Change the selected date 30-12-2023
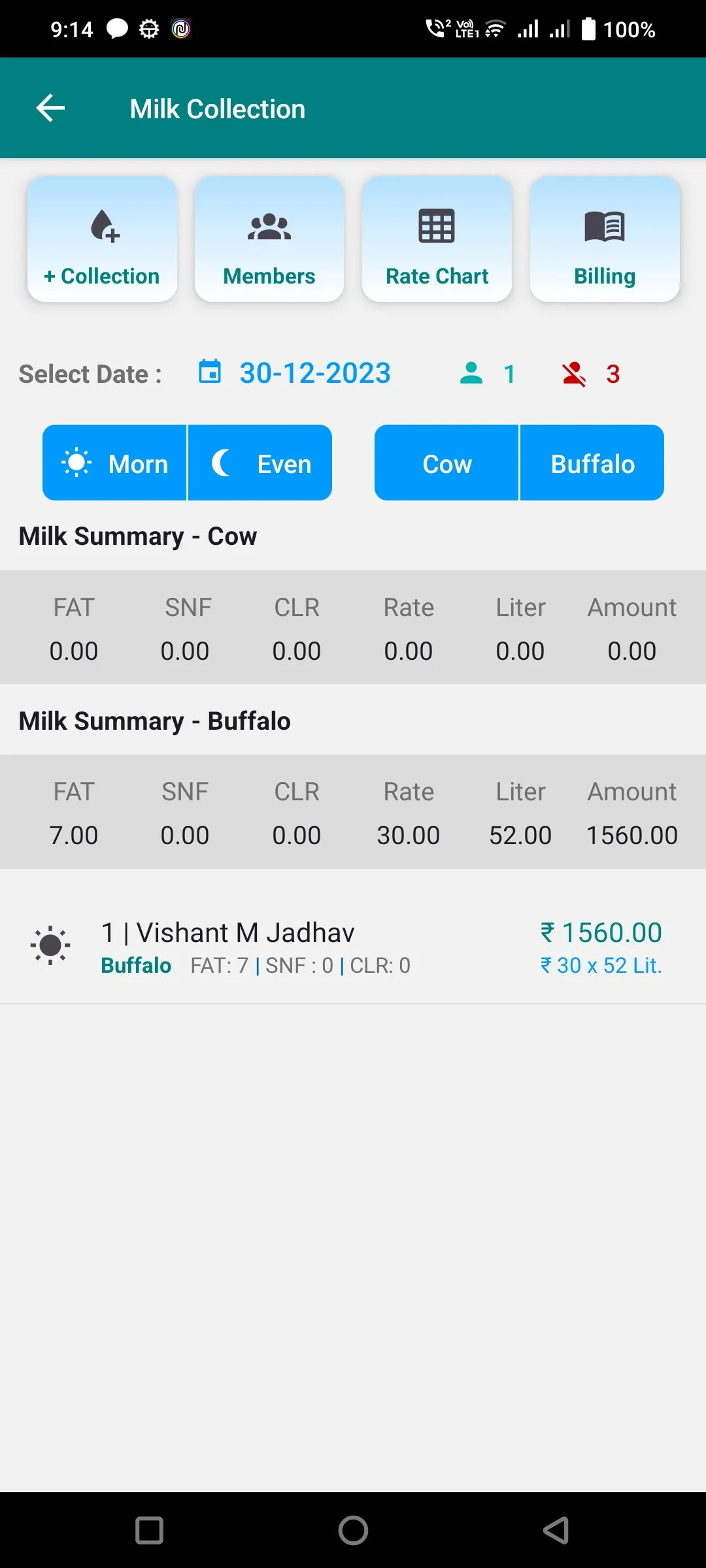 pos(295,374)
